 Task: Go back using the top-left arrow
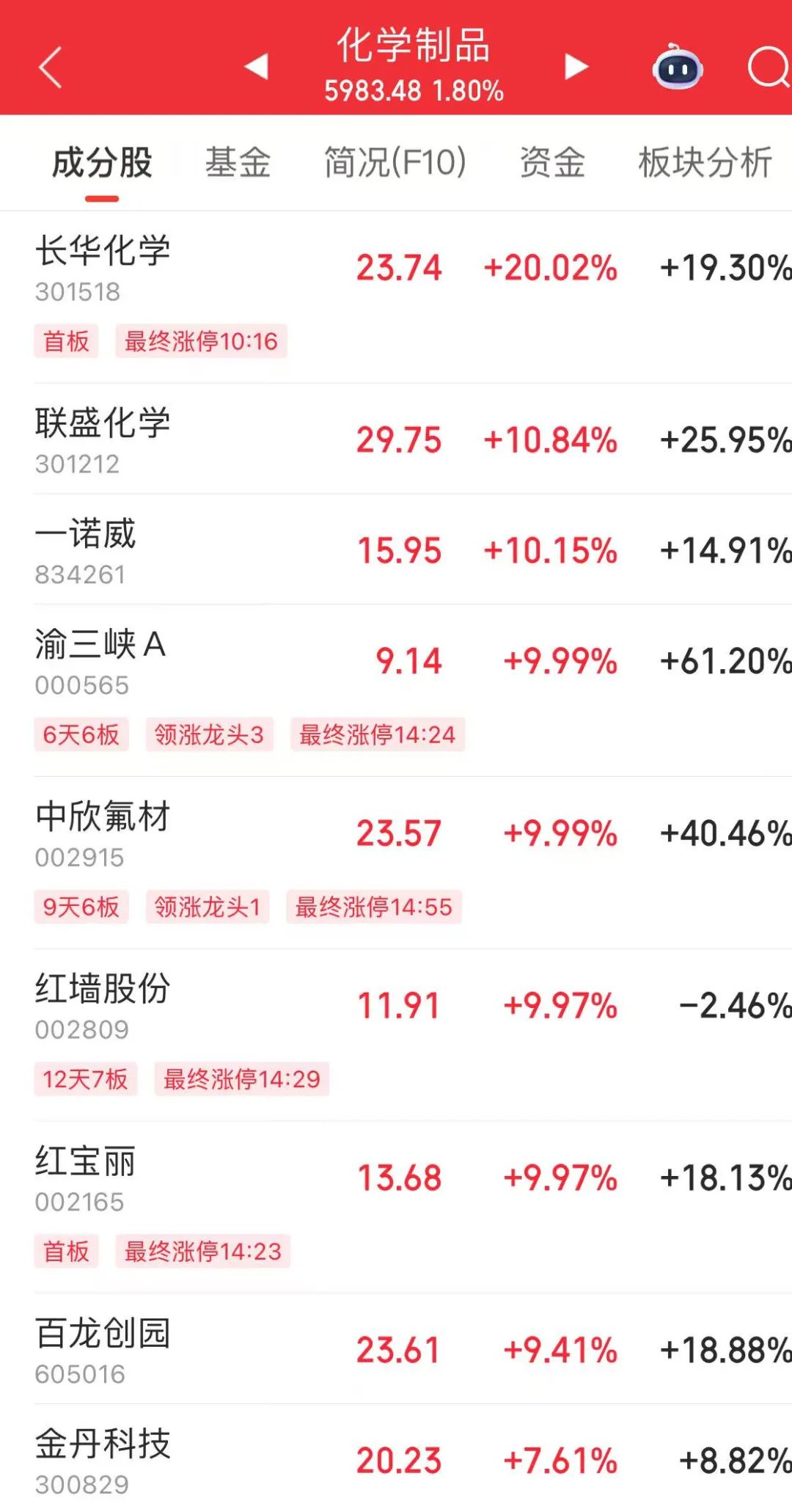click(x=50, y=67)
